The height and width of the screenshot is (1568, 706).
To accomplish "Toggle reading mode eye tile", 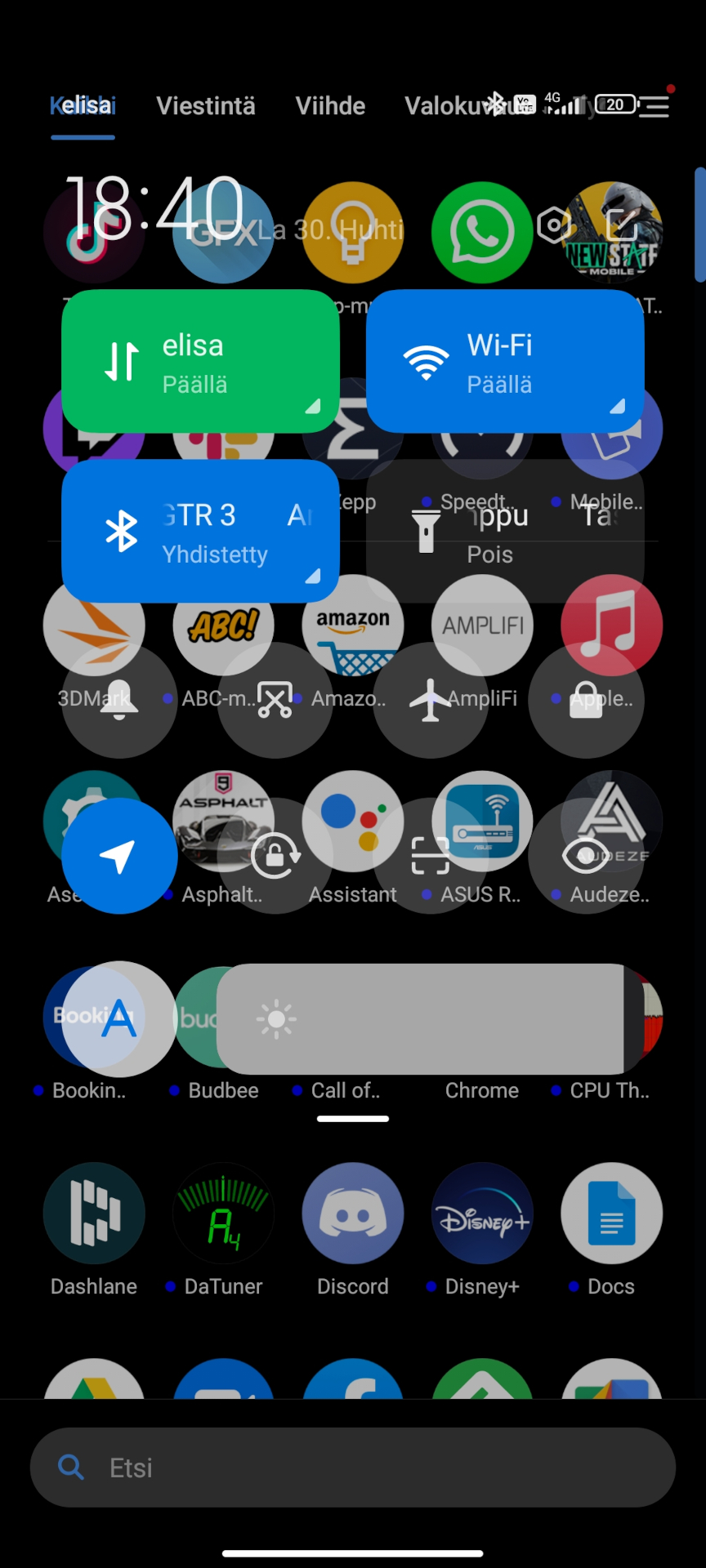I will coord(586,856).
